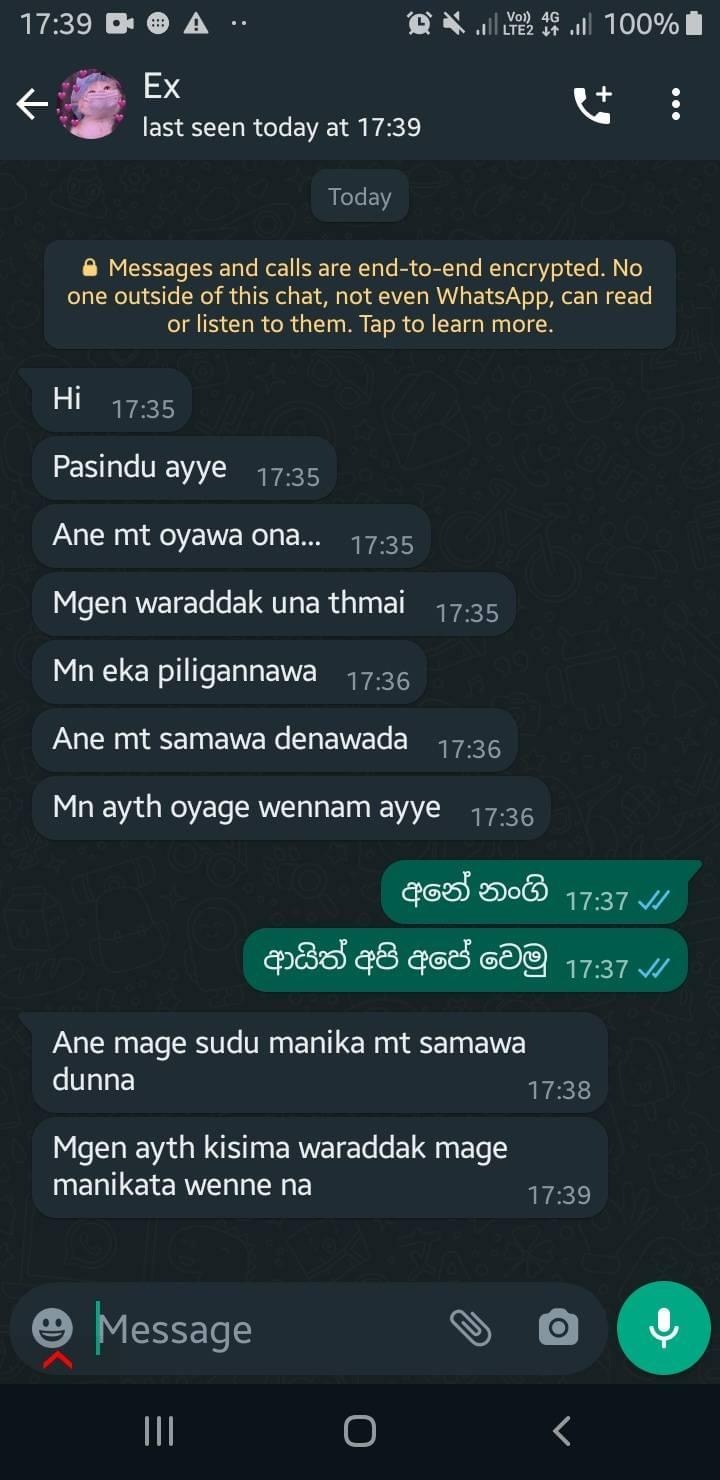Open recent apps from navigation bar
The height and width of the screenshot is (1480, 720).
click(159, 1431)
